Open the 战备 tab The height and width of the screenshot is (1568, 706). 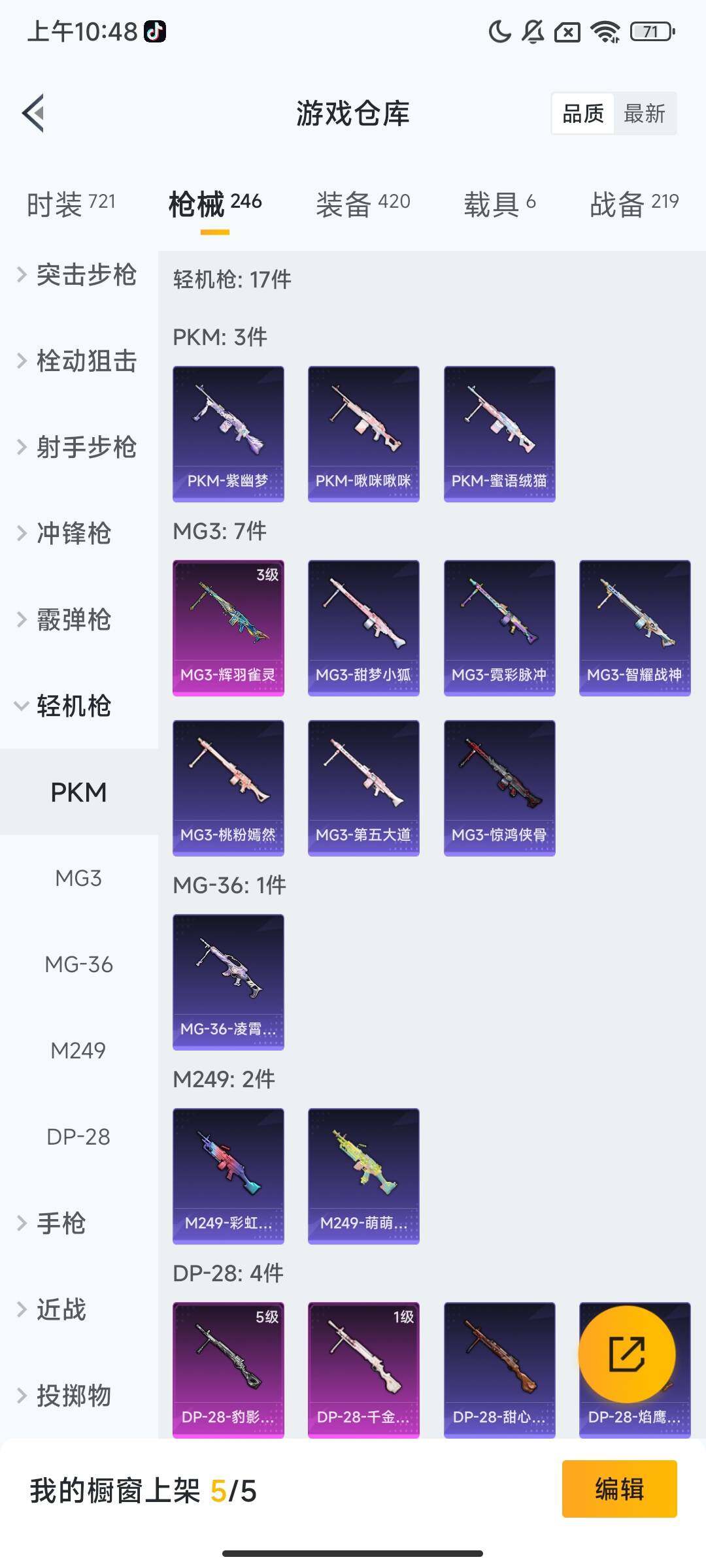tap(633, 203)
